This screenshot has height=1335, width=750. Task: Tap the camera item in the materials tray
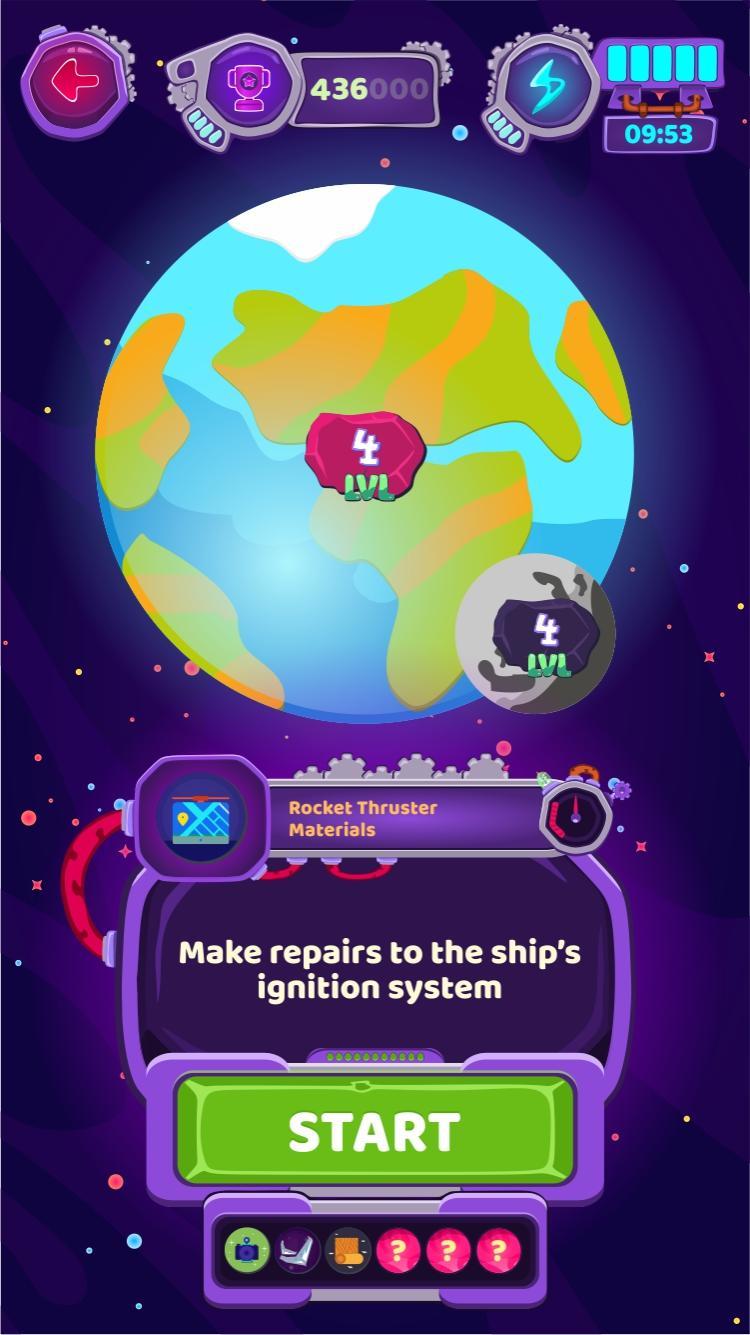pos(248,1250)
